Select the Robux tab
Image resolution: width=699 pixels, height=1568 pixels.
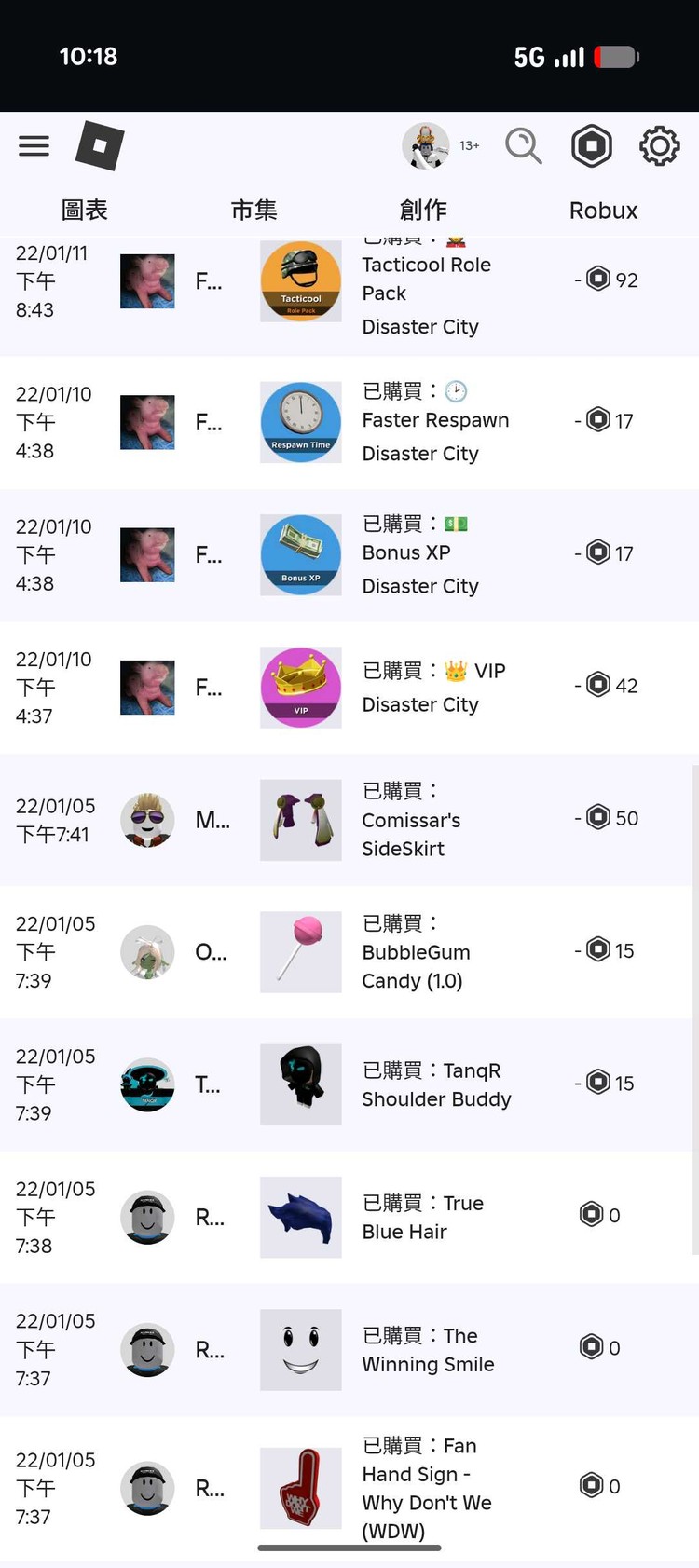603,211
